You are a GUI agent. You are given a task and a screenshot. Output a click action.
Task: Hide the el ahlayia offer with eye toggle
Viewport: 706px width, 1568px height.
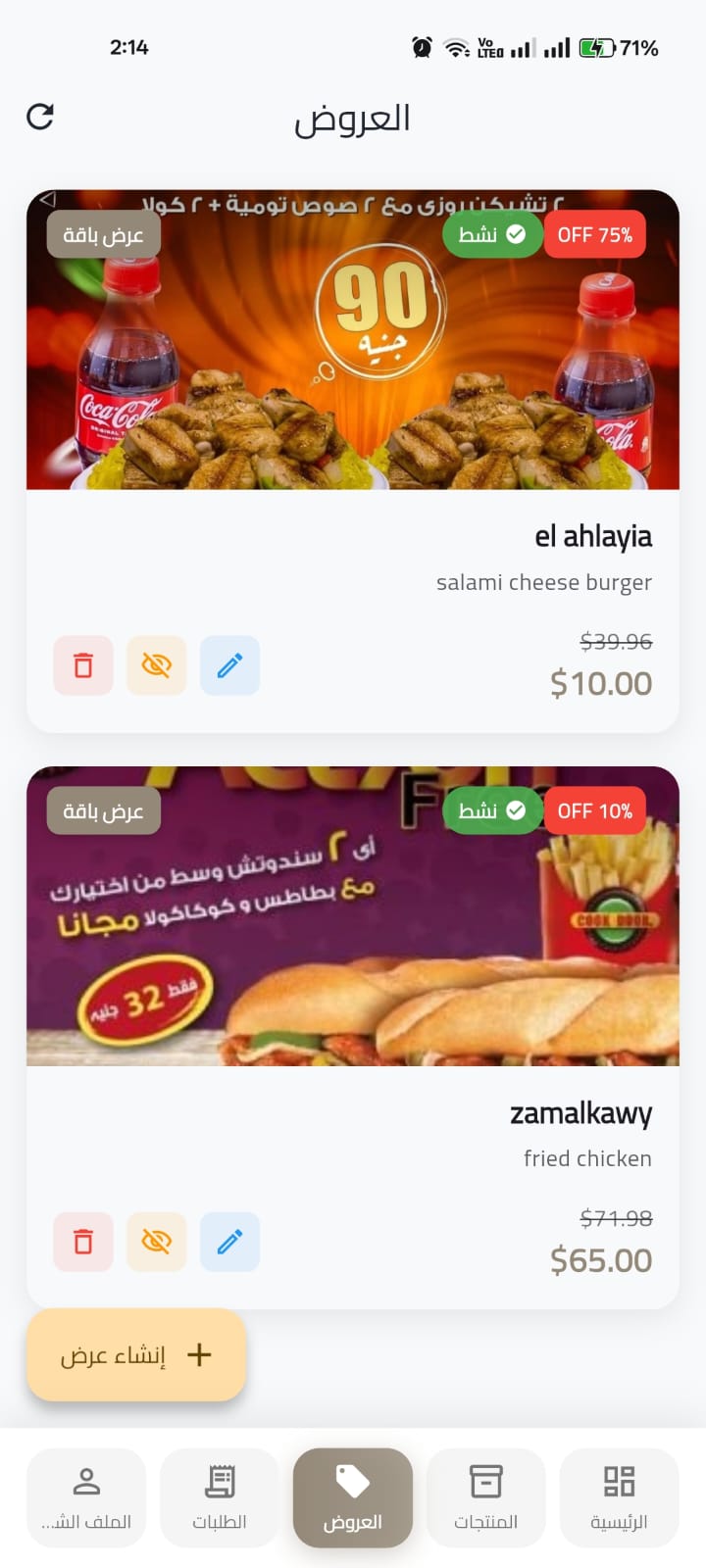[156, 665]
